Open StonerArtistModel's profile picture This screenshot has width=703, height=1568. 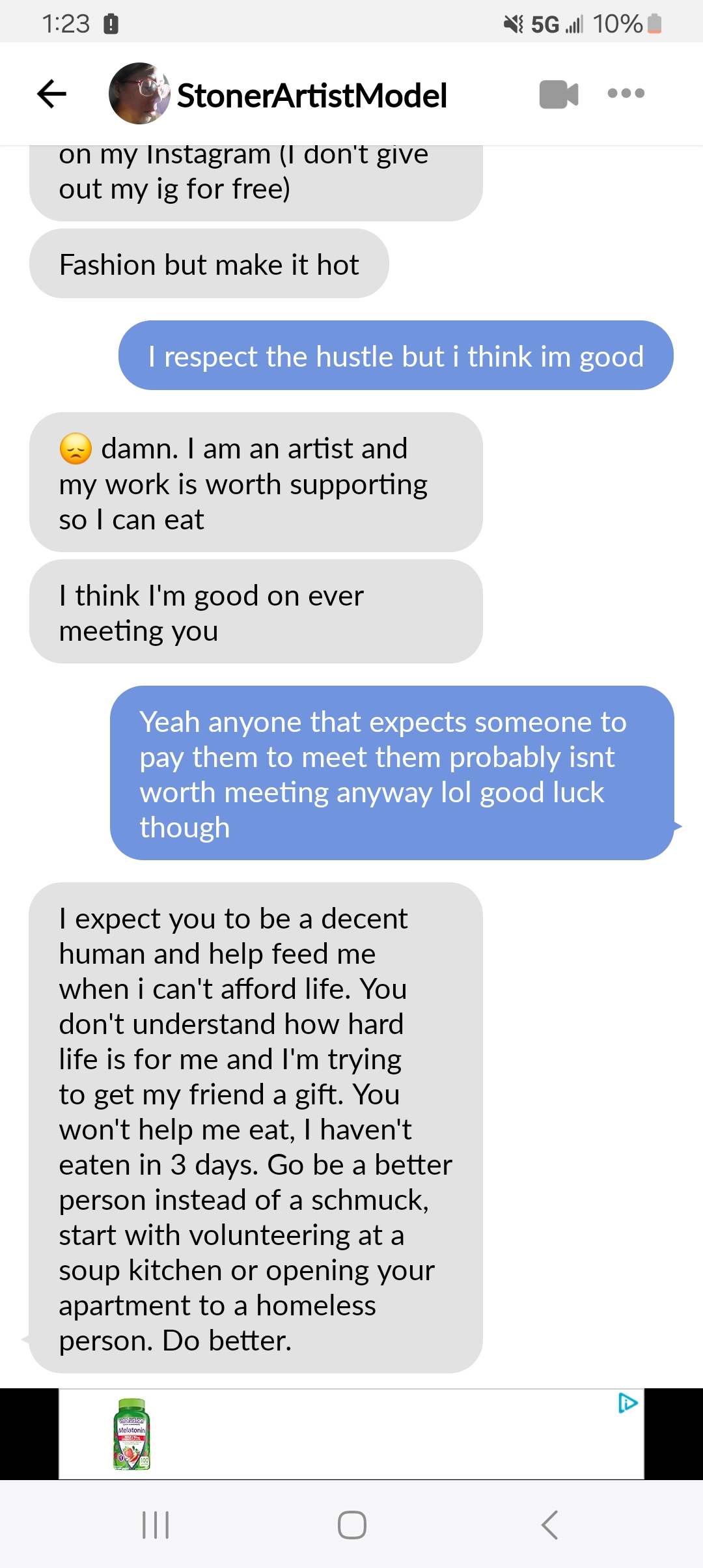pos(139,94)
